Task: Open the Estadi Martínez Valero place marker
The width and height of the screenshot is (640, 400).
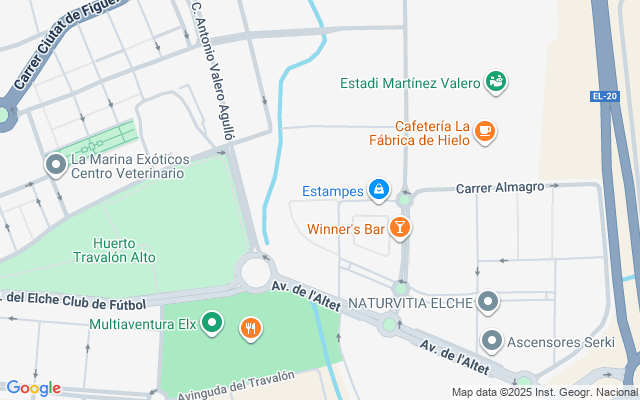Action: (494, 81)
